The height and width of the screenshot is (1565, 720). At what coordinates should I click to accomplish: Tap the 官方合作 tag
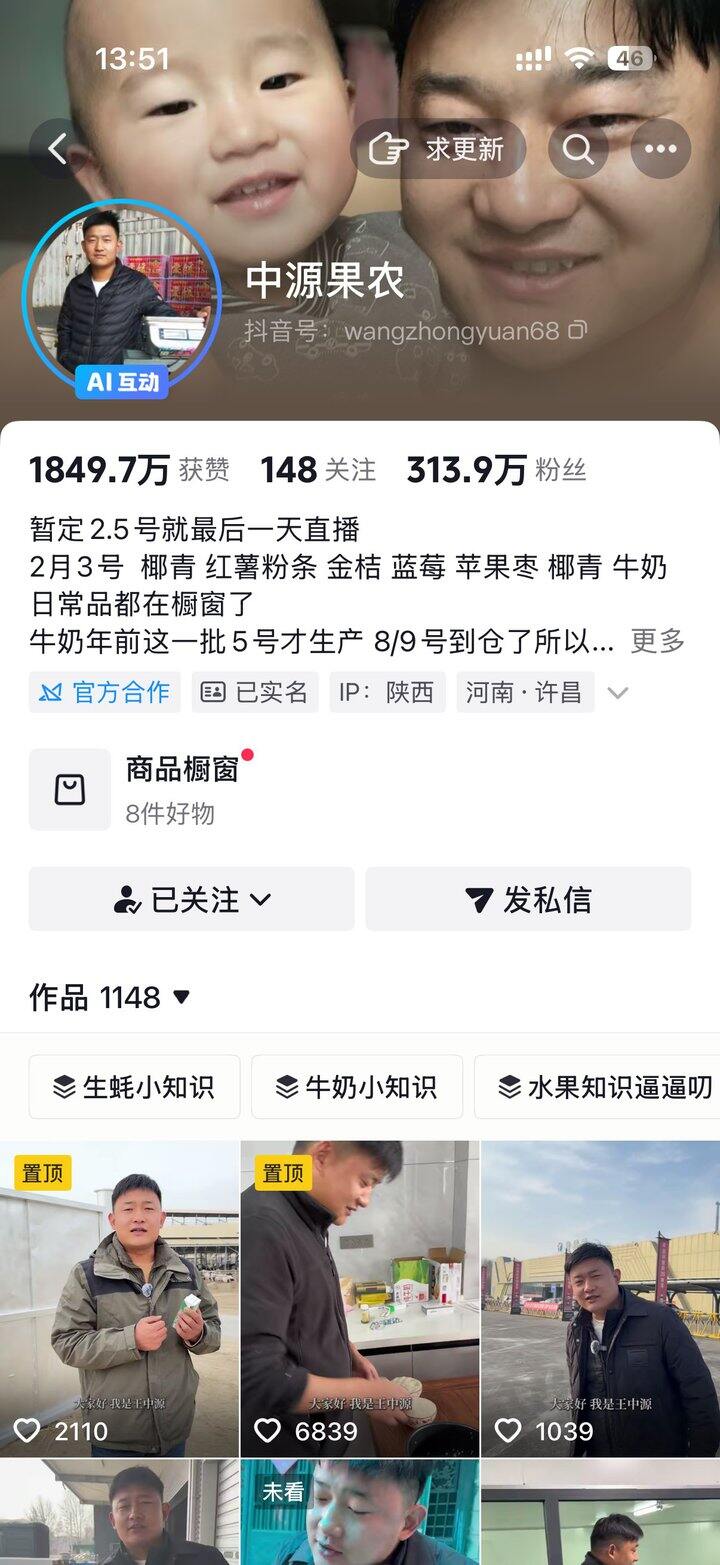point(105,692)
